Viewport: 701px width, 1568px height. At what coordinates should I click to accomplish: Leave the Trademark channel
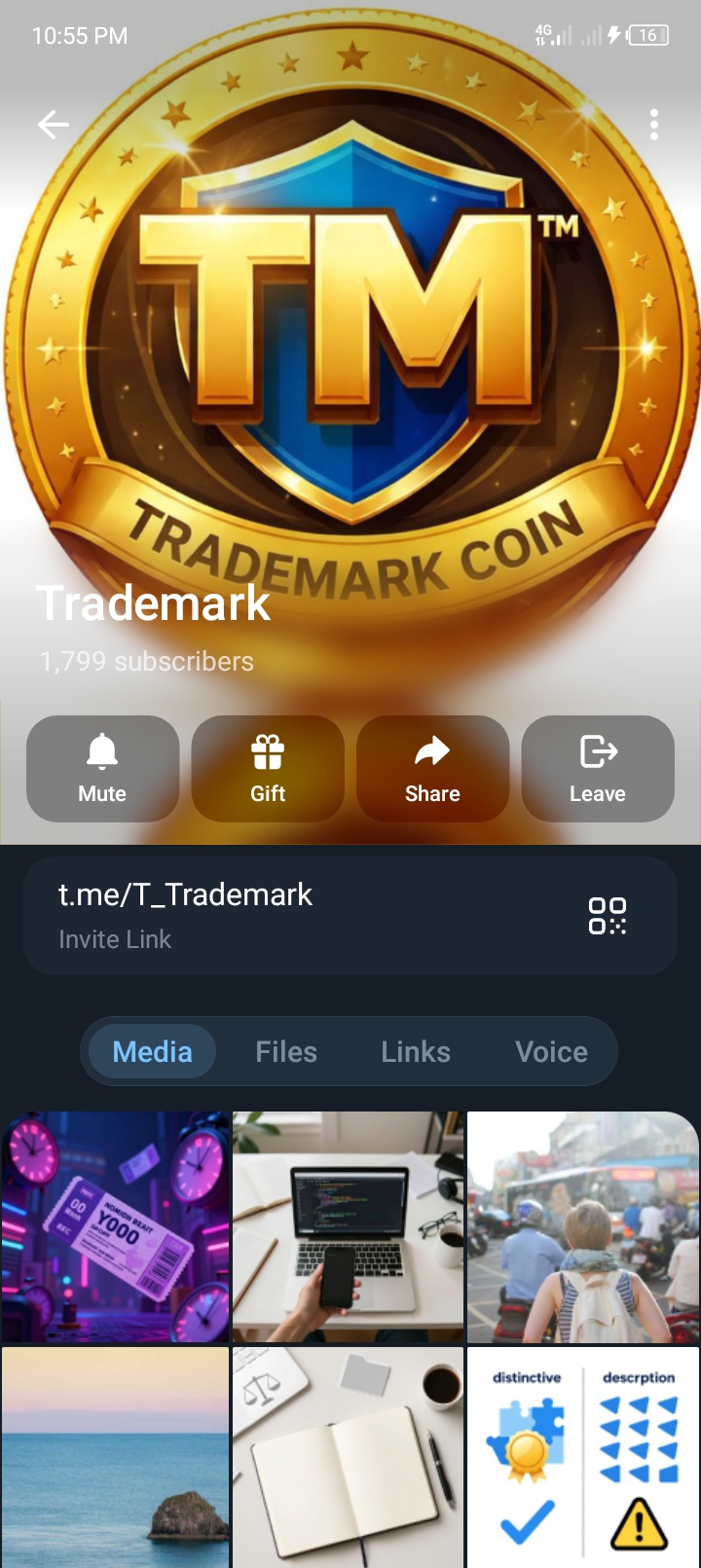(598, 768)
